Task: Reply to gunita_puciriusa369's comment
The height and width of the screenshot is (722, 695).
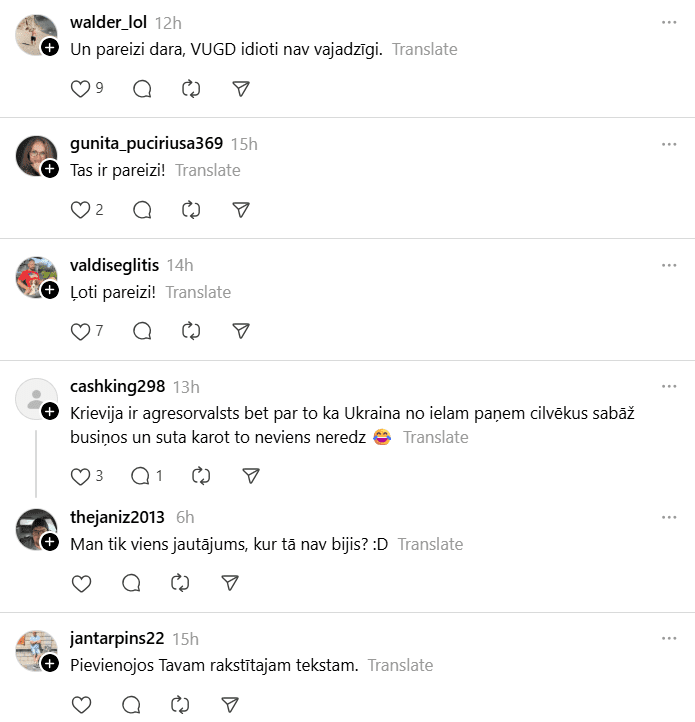Action: pyautogui.click(x=142, y=210)
